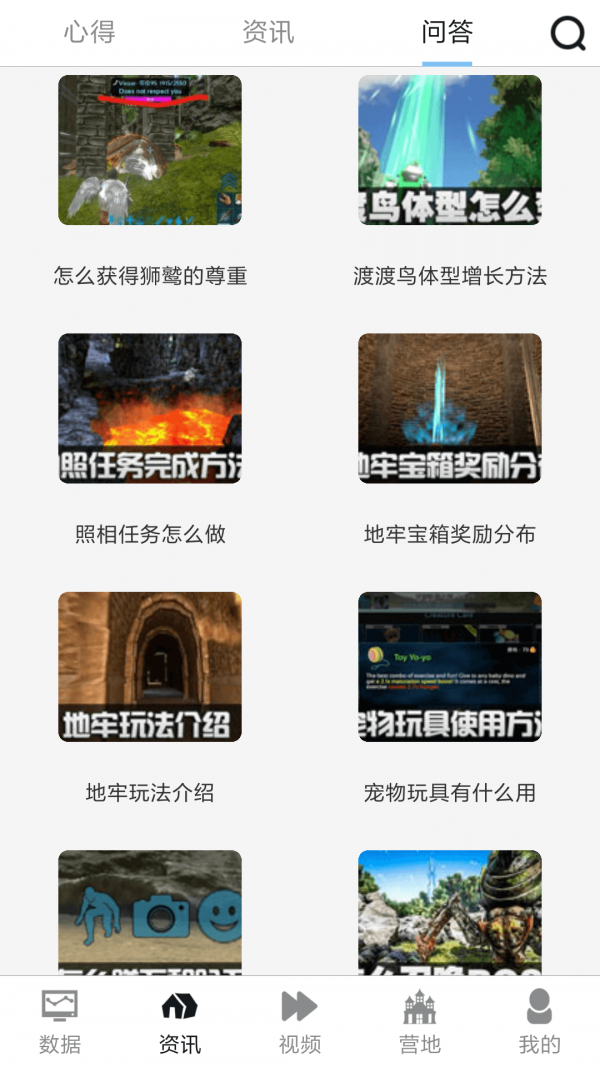
Task: Open the 地牢玩法介绍 card
Action: [150, 667]
